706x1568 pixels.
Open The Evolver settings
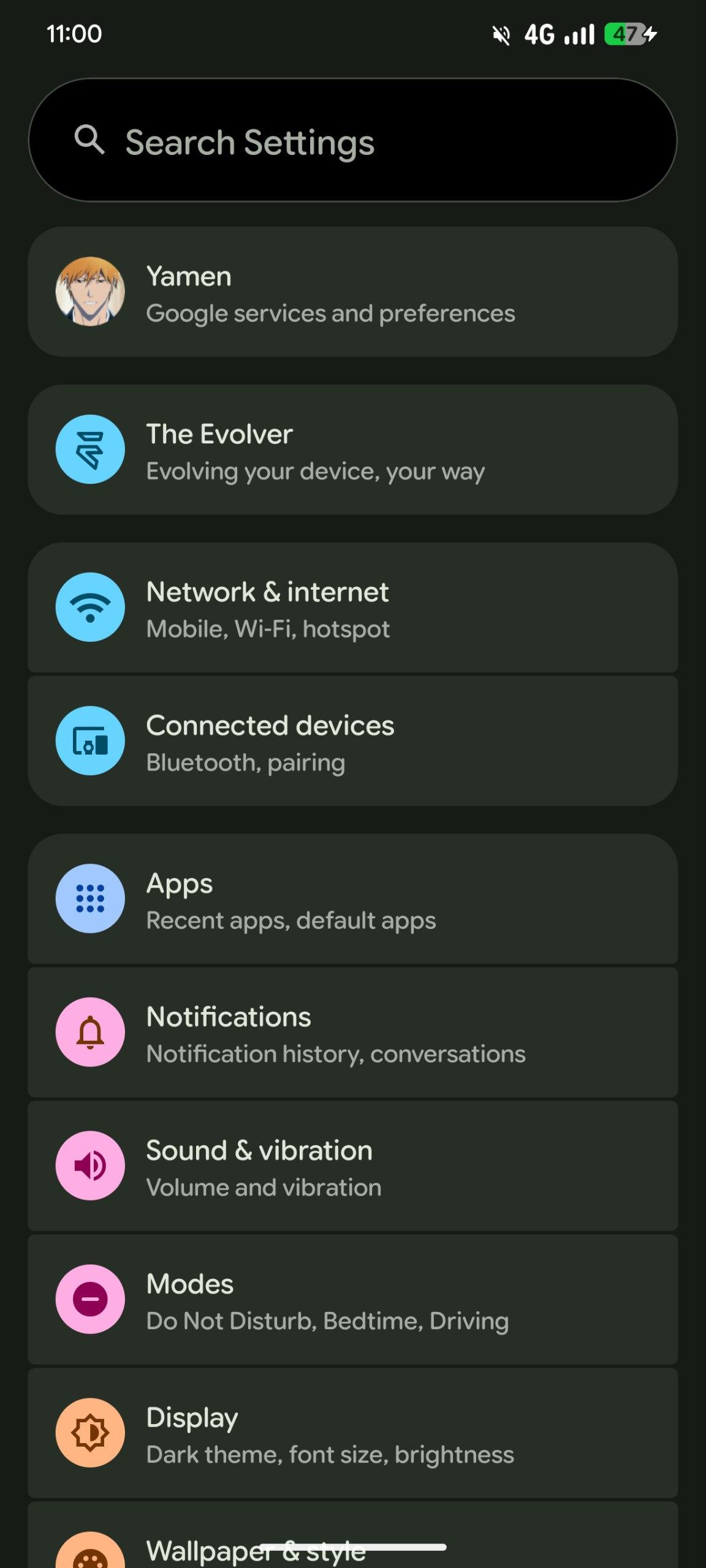click(x=352, y=450)
